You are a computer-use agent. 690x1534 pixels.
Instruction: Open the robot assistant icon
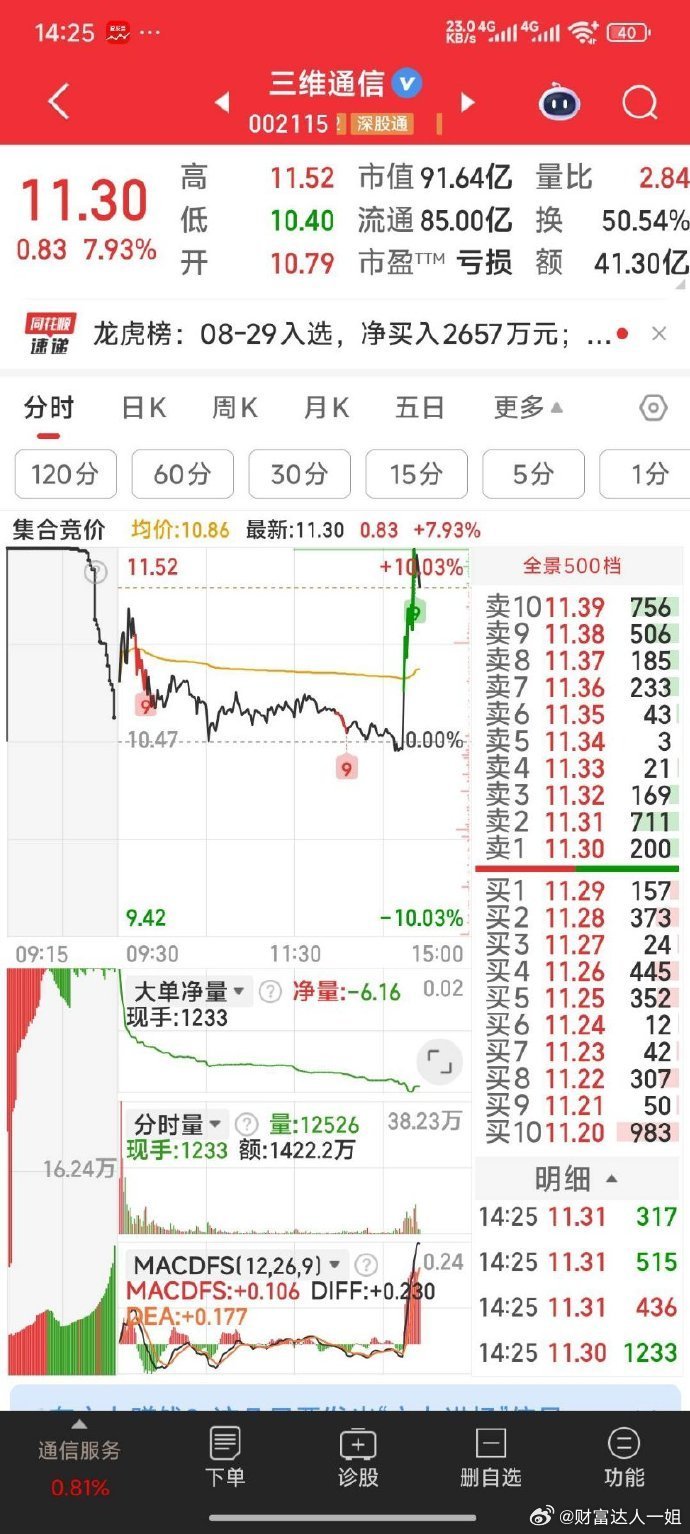(x=559, y=102)
